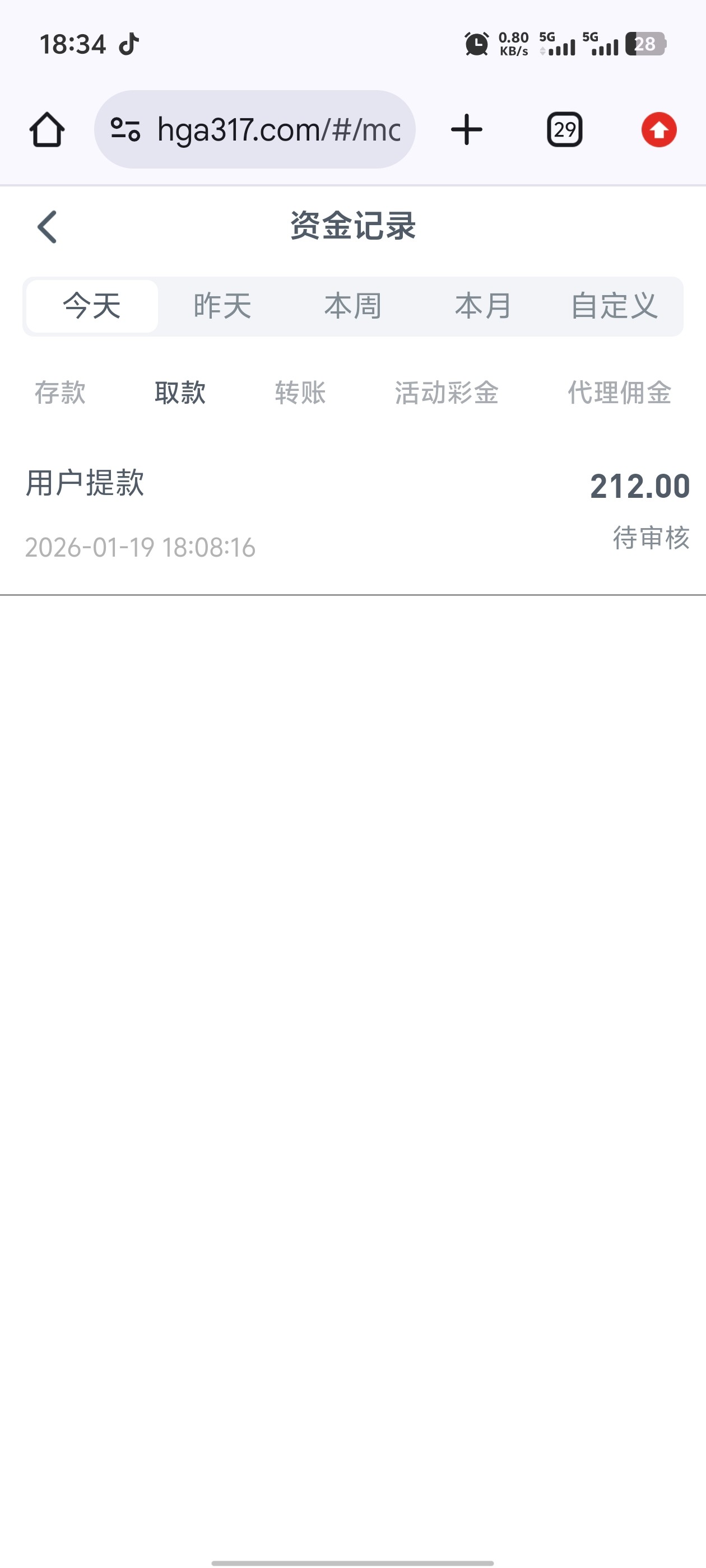View the 代理佣金 records tab
Viewport: 706px width, 1568px height.
point(620,393)
